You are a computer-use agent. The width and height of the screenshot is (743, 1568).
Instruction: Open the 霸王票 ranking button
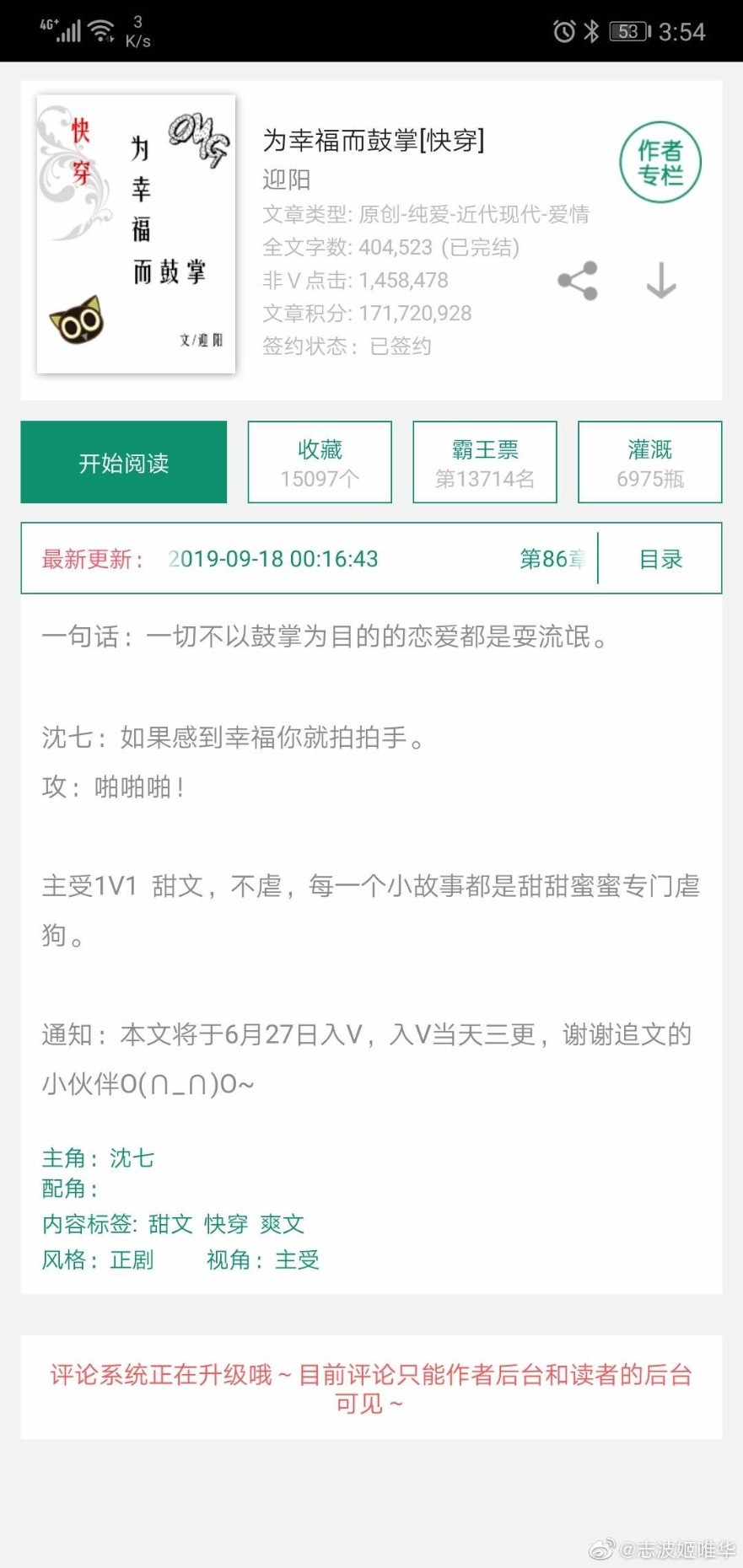[x=485, y=462]
